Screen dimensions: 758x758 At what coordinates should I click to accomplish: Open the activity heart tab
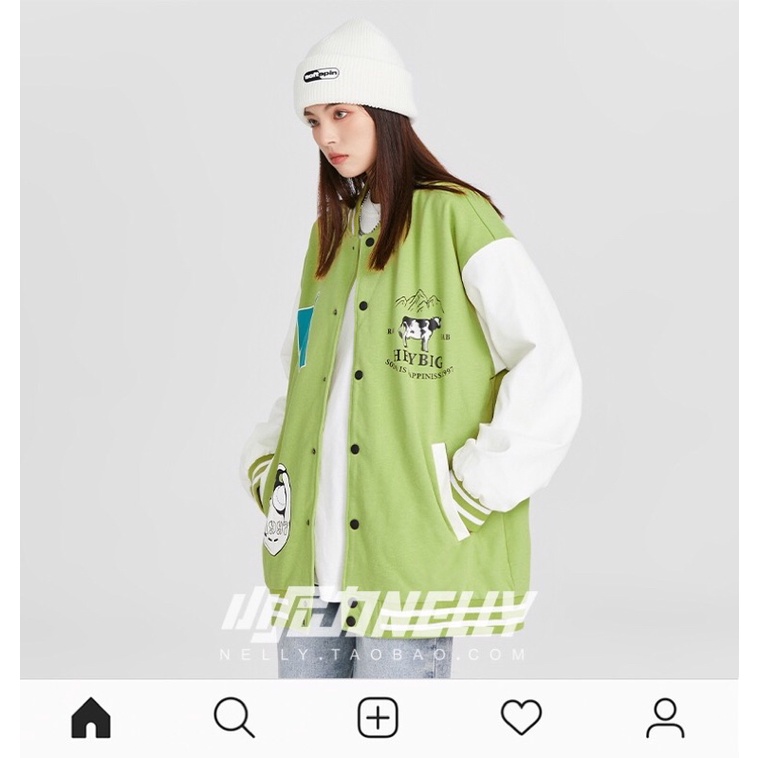tap(521, 718)
